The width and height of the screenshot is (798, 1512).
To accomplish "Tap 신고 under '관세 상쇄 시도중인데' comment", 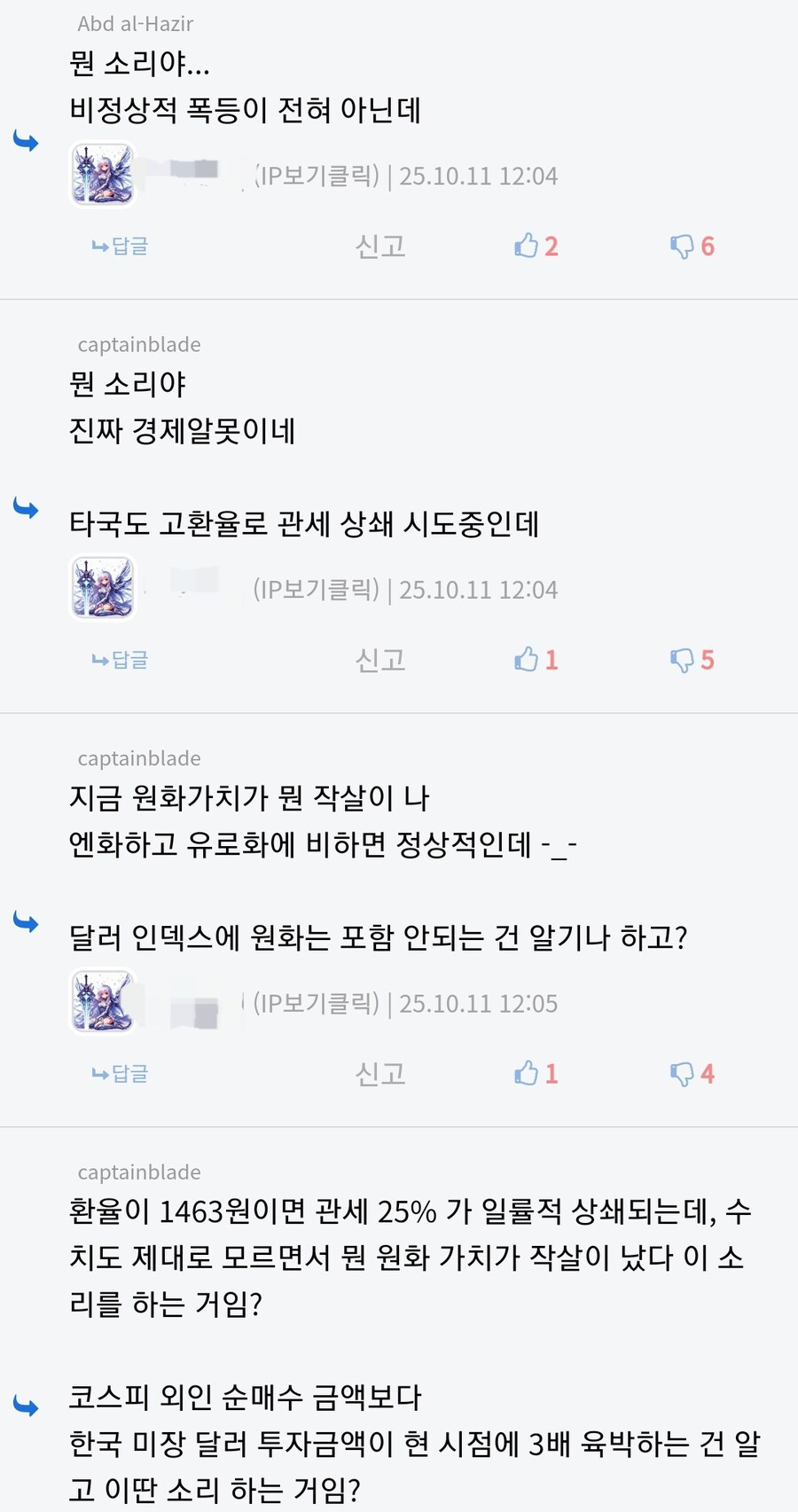I will coord(380,660).
